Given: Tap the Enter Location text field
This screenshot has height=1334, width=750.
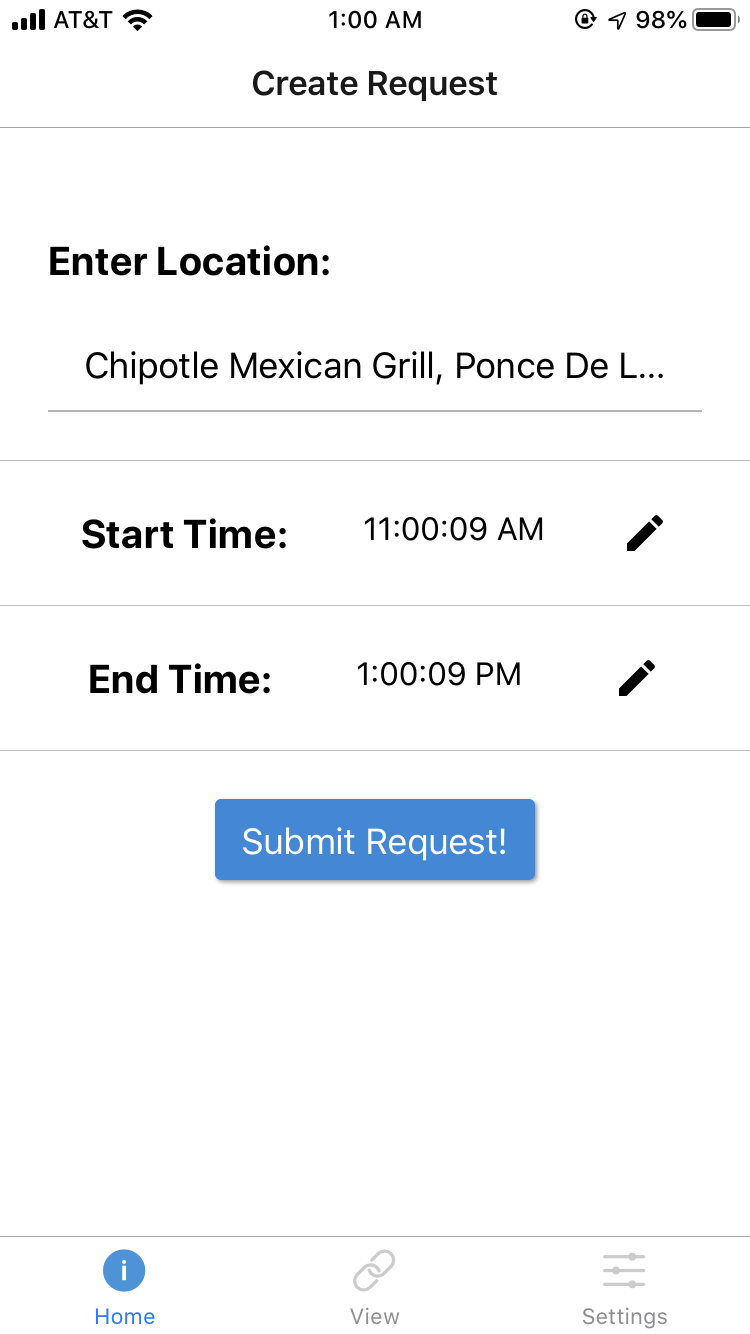Looking at the screenshot, I should (374, 367).
